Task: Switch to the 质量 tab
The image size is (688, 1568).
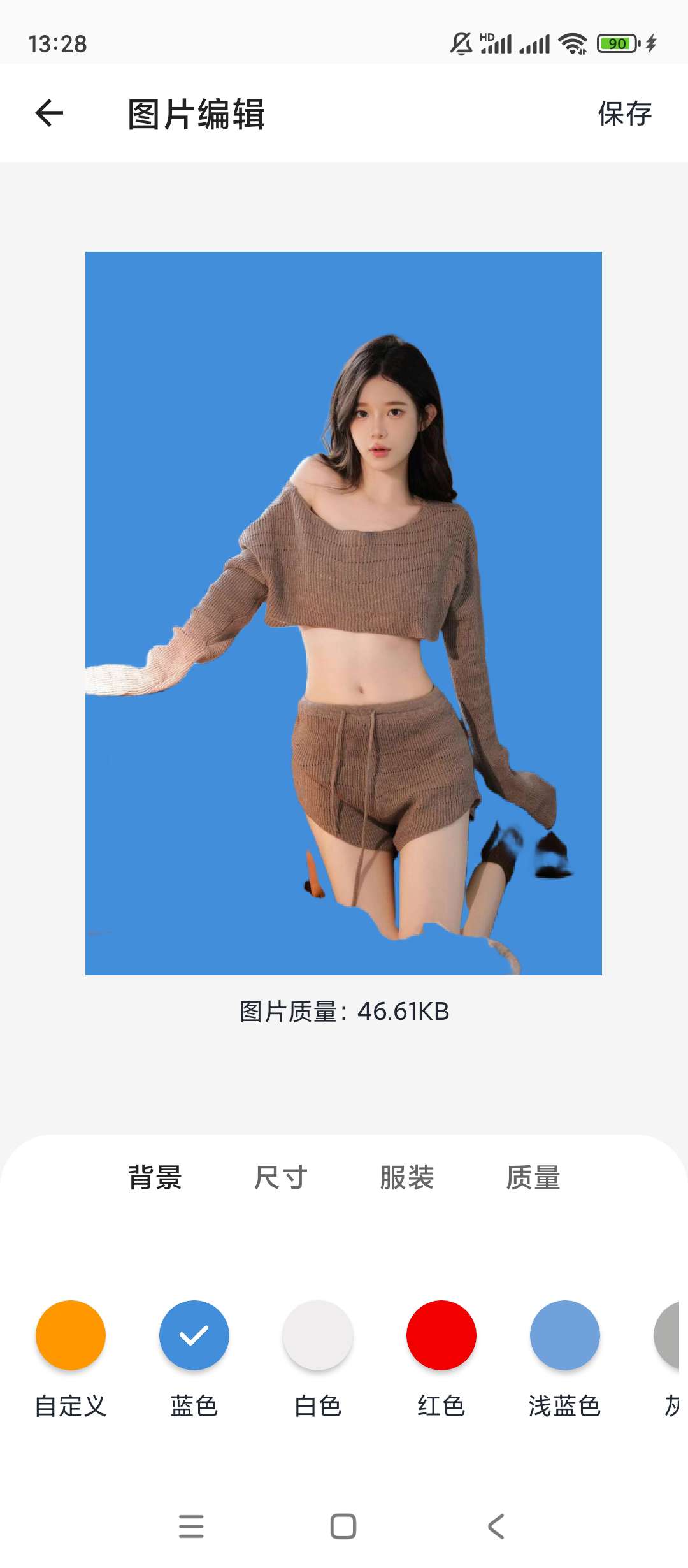Action: pyautogui.click(x=533, y=1177)
